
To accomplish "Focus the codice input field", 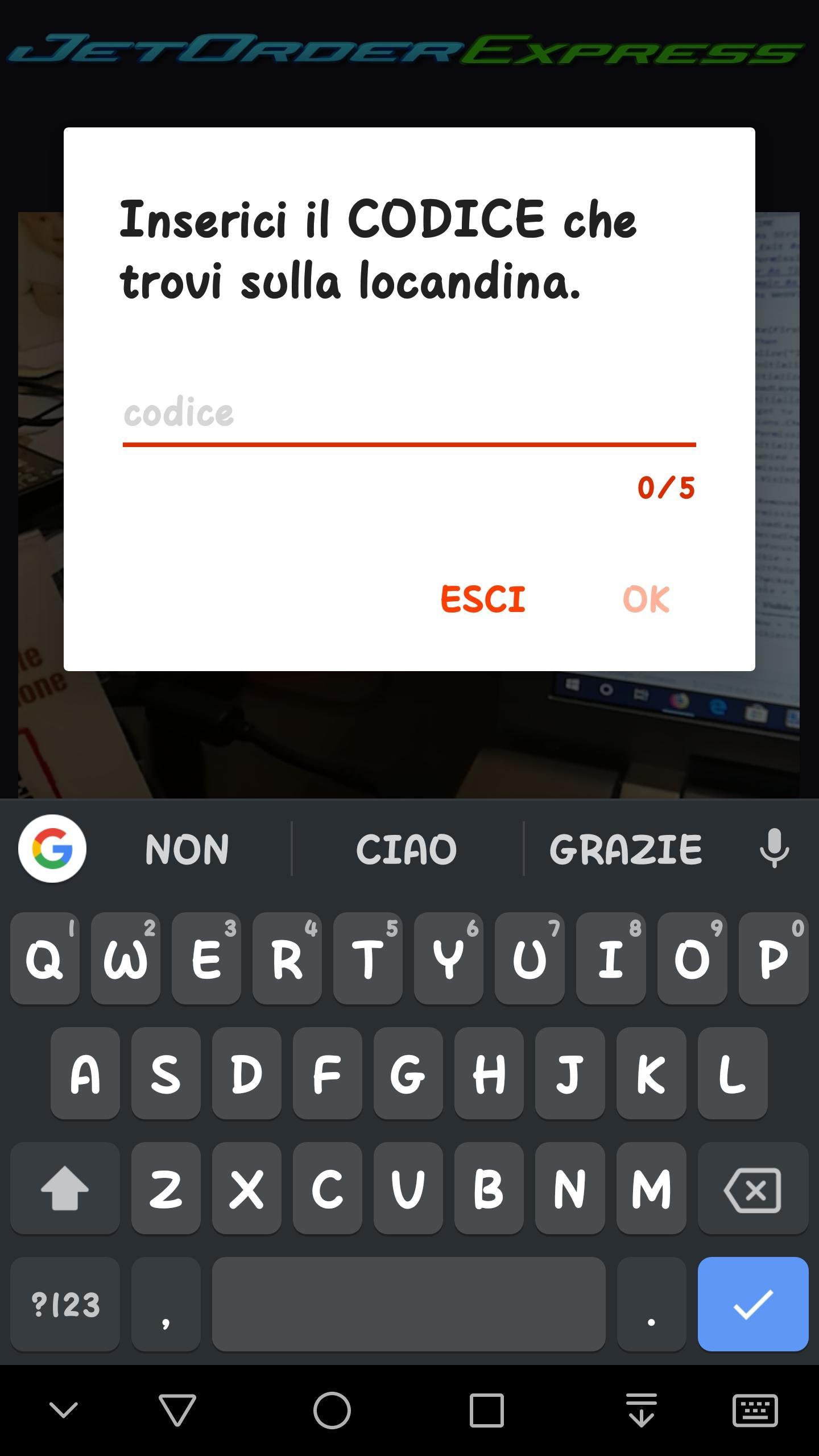I will coord(408,414).
